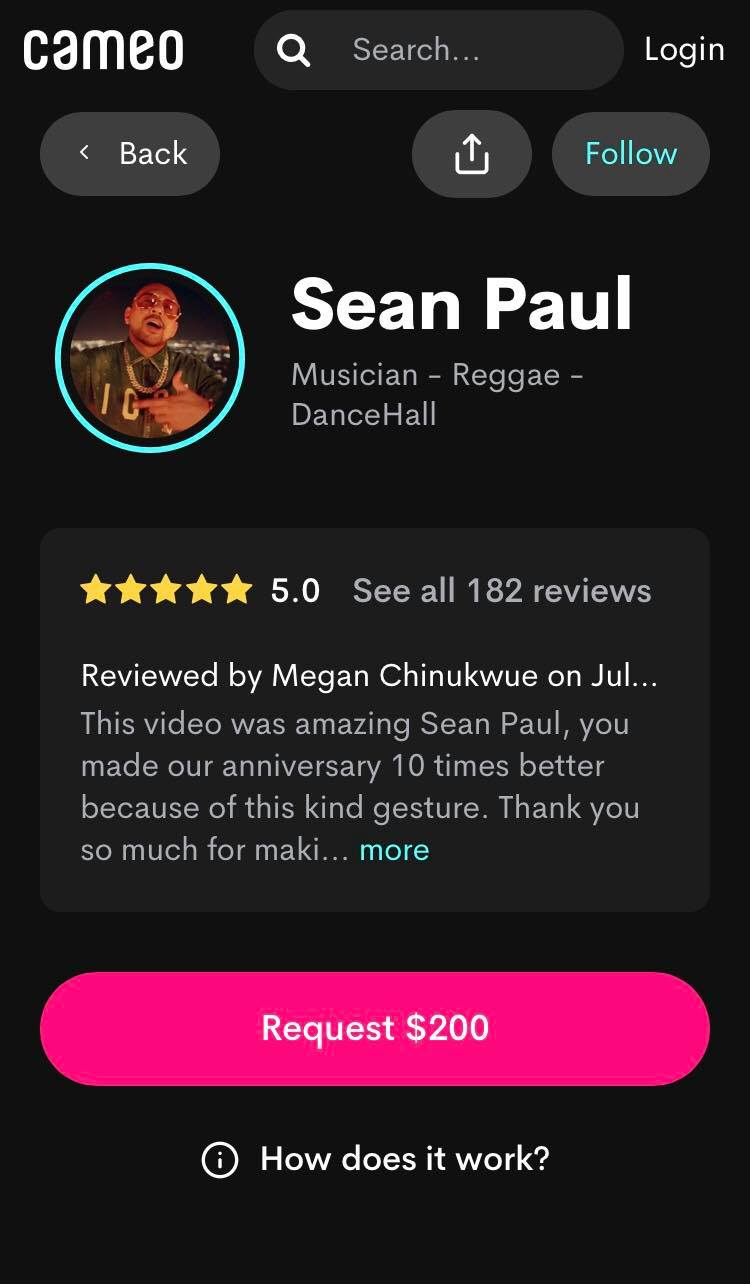Go back with the Back button

coord(130,154)
